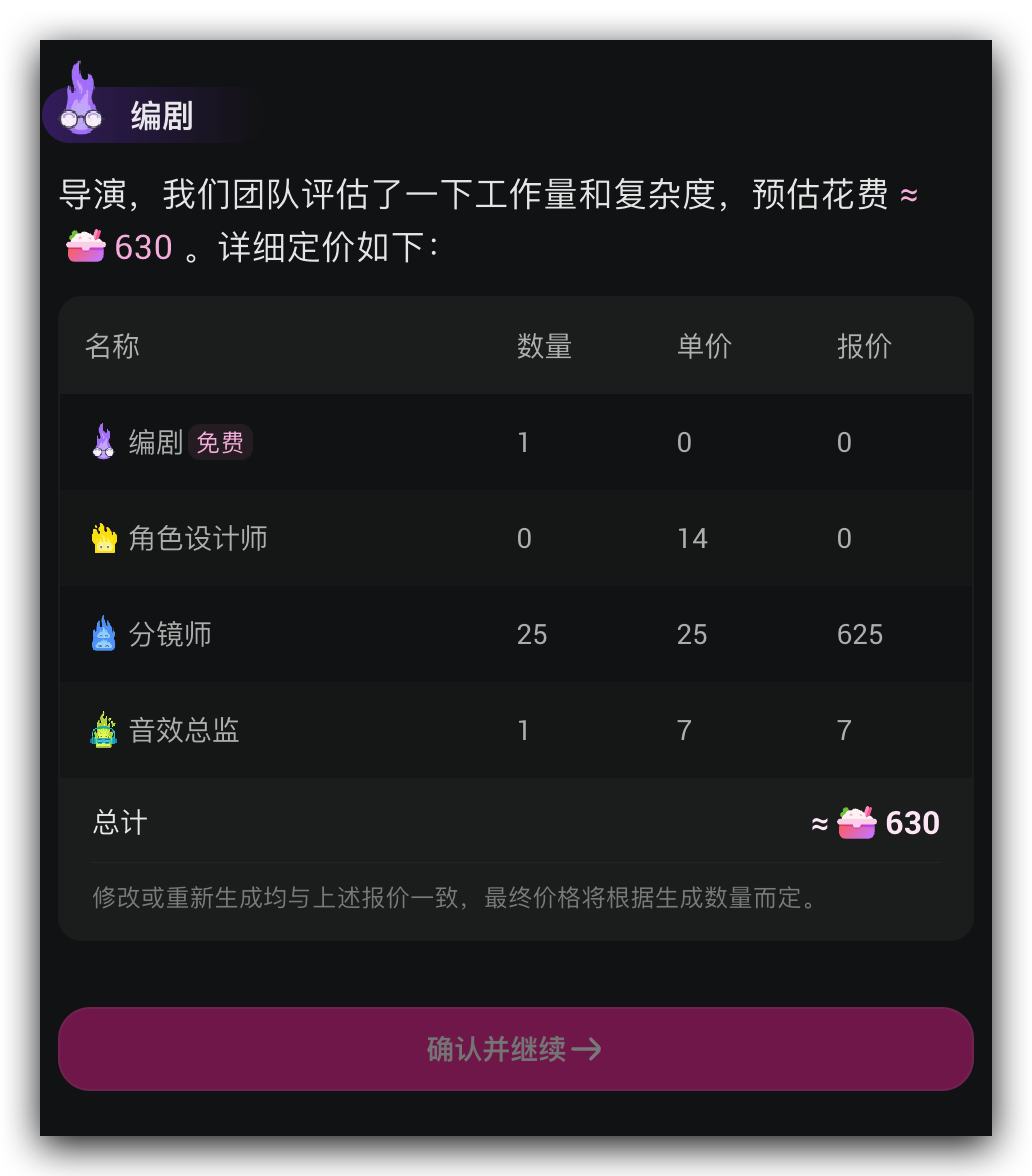Click the yellow flame 角色设计师 icon
This screenshot has width=1032, height=1176.
[102, 537]
